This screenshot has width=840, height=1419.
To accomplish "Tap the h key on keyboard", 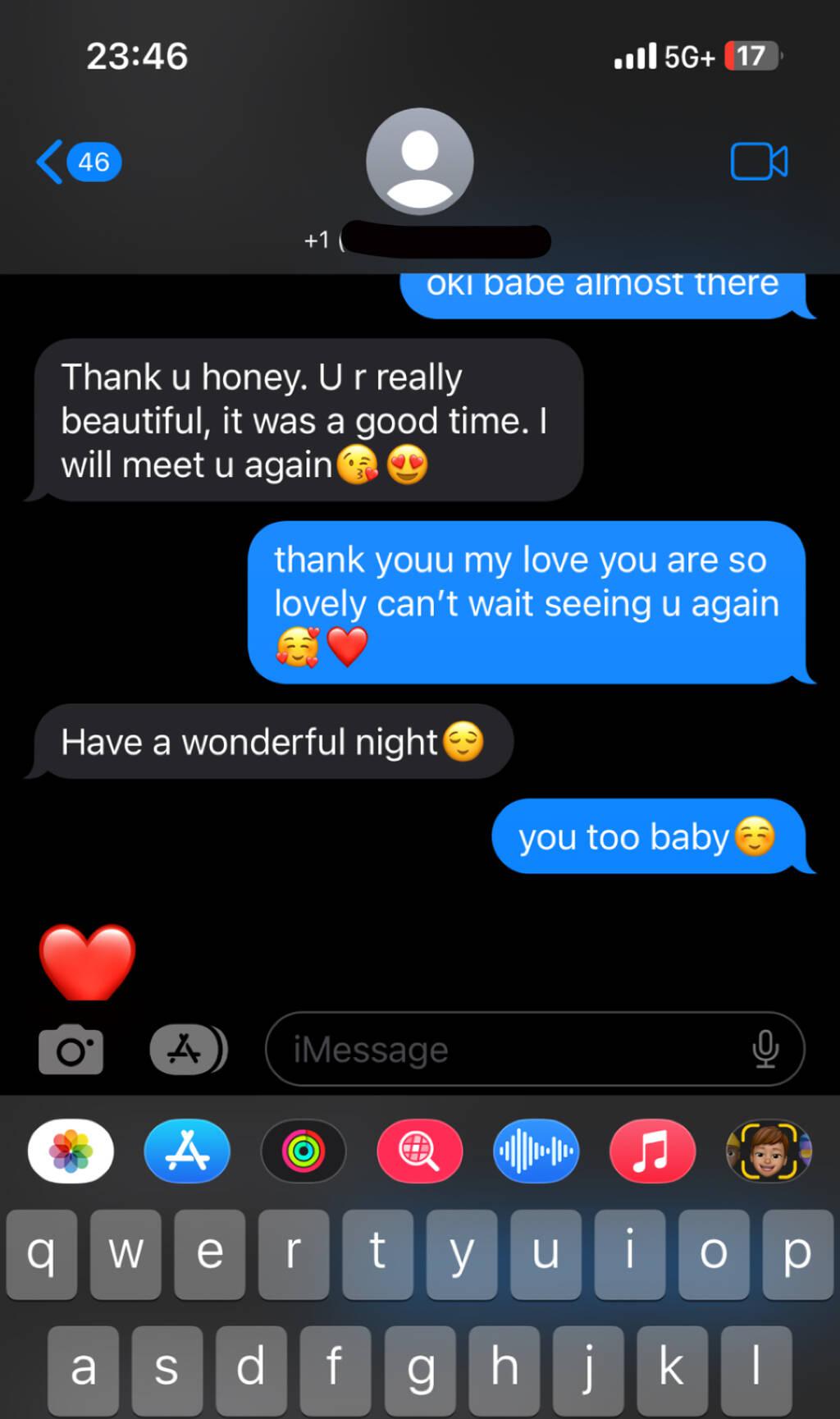I will point(504,1368).
